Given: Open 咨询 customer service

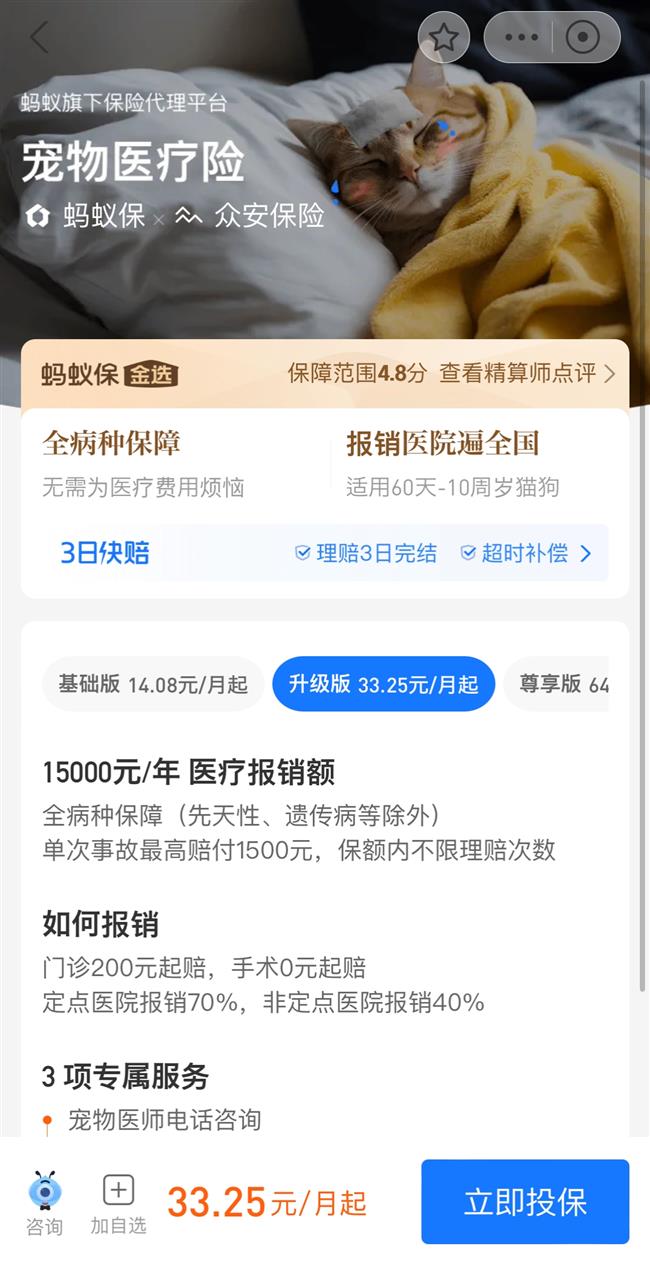Looking at the screenshot, I should tap(44, 1203).
